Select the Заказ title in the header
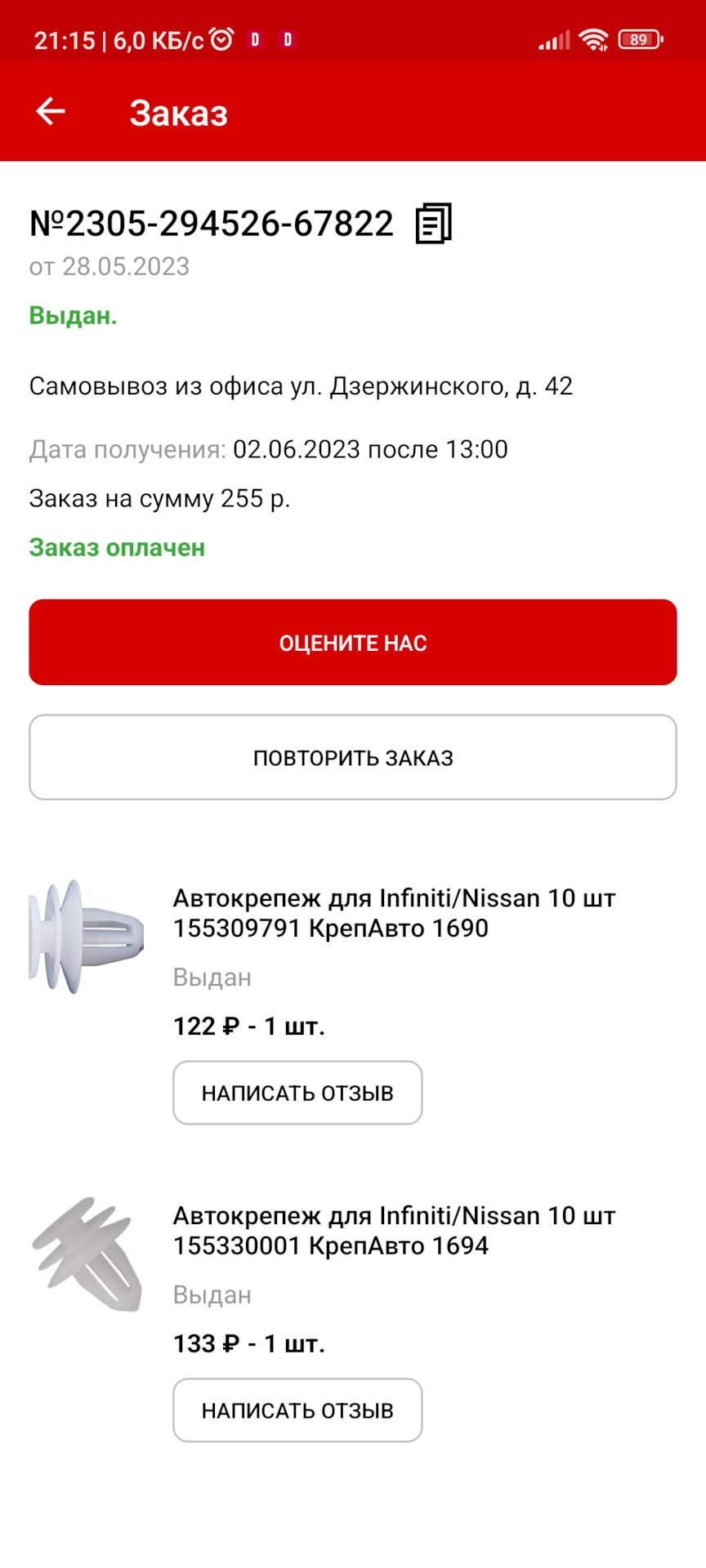Screen dimensions: 706x1568 179,112
